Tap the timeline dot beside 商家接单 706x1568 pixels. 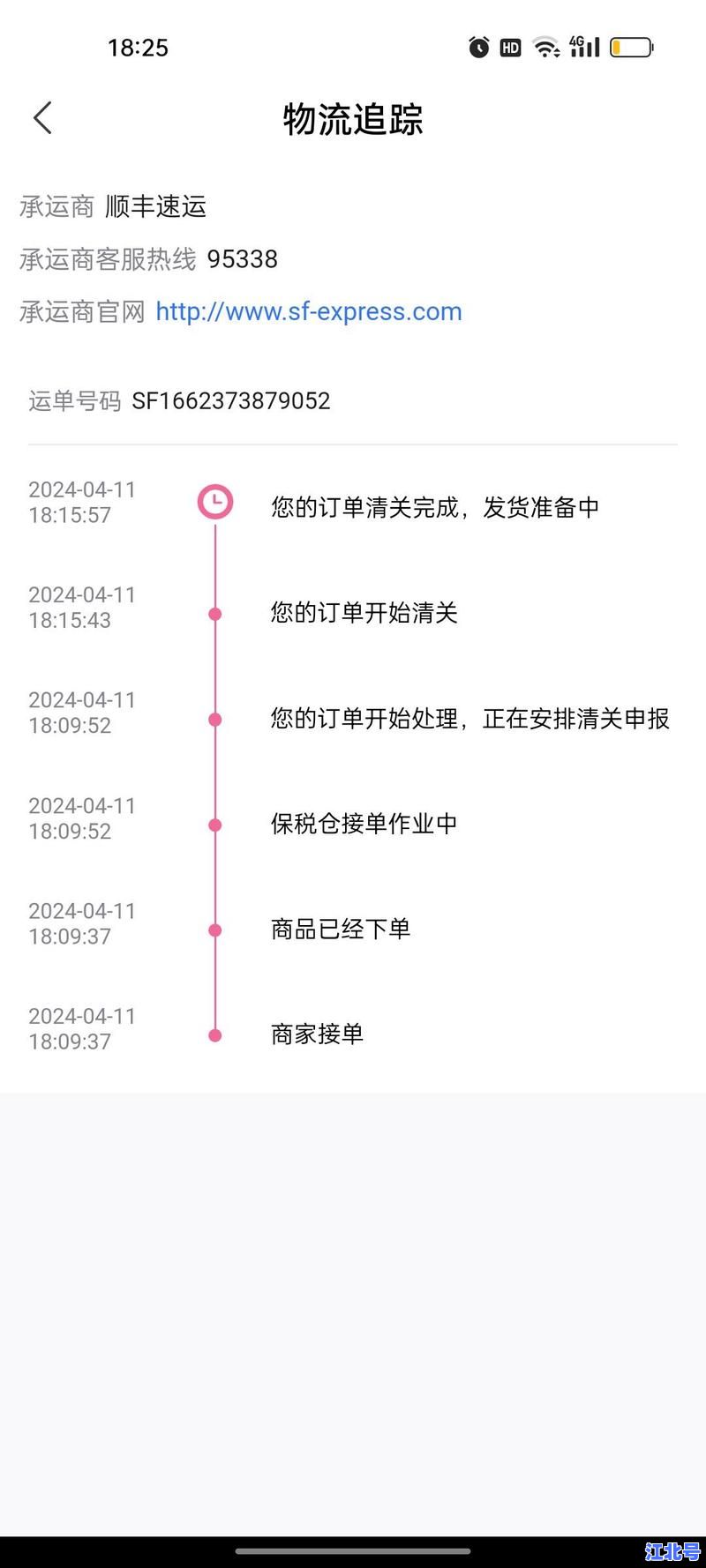[x=214, y=1034]
